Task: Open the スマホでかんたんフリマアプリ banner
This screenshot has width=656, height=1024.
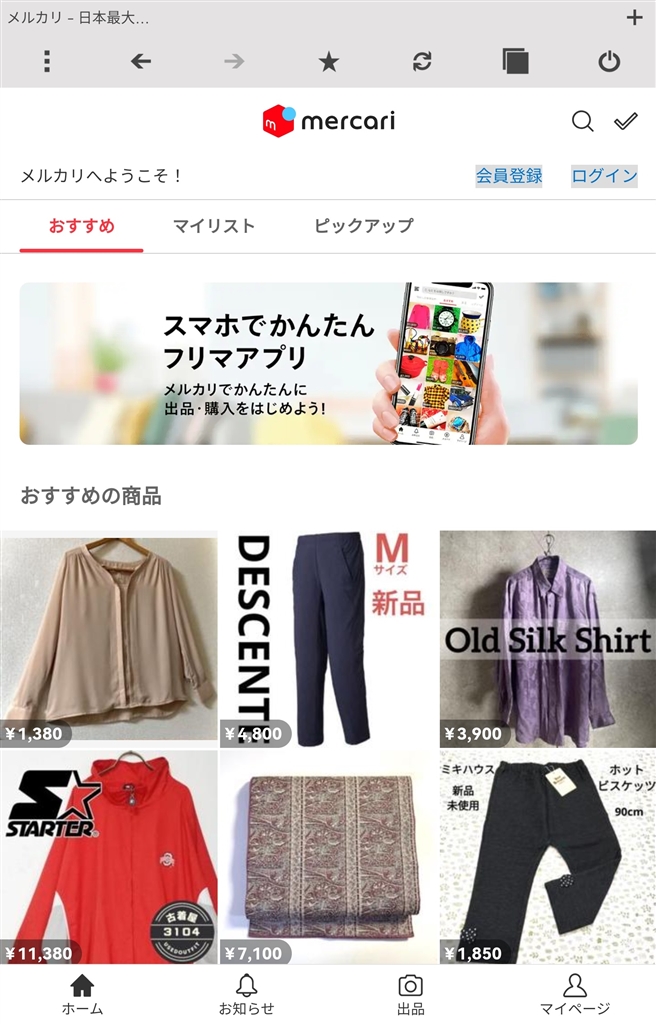Action: [328, 363]
